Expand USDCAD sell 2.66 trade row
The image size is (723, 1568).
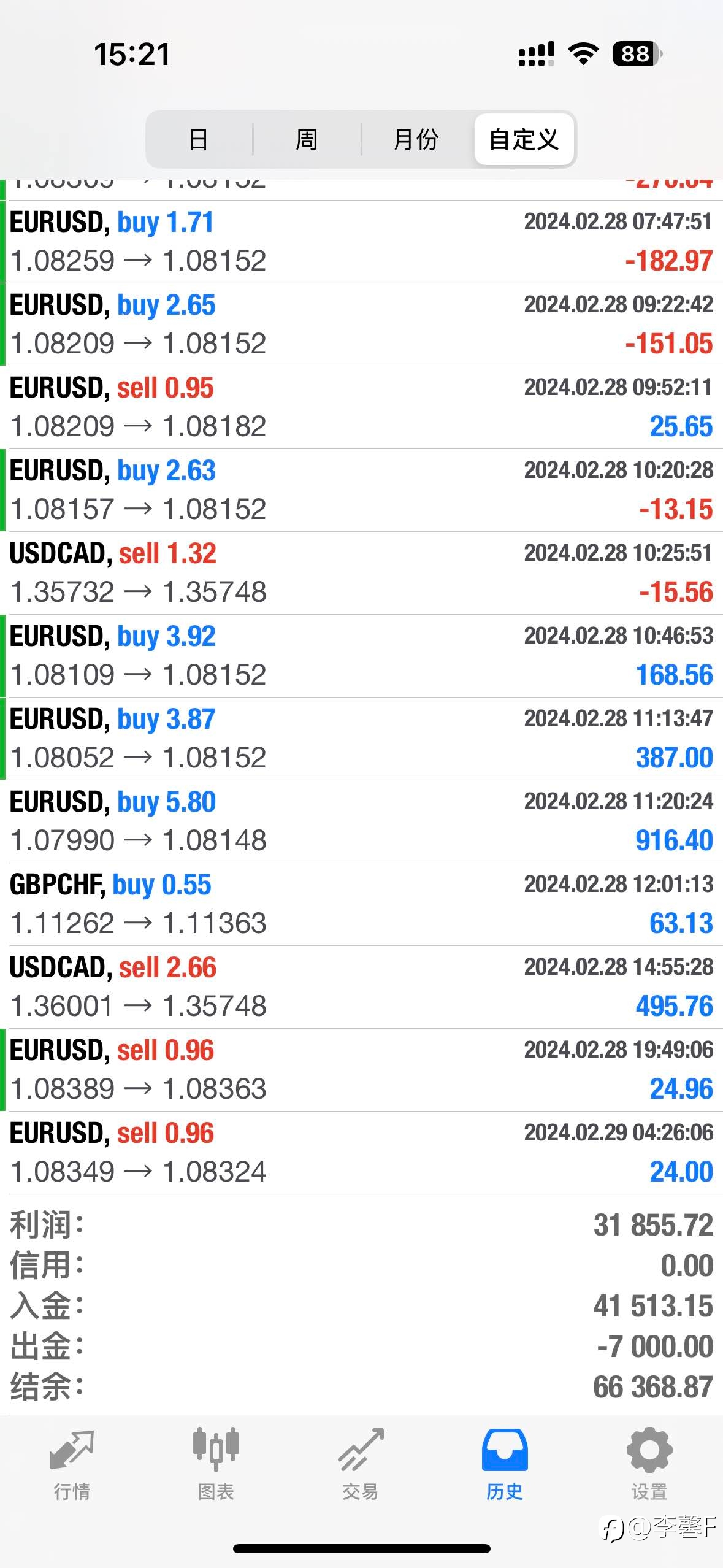[x=361, y=987]
